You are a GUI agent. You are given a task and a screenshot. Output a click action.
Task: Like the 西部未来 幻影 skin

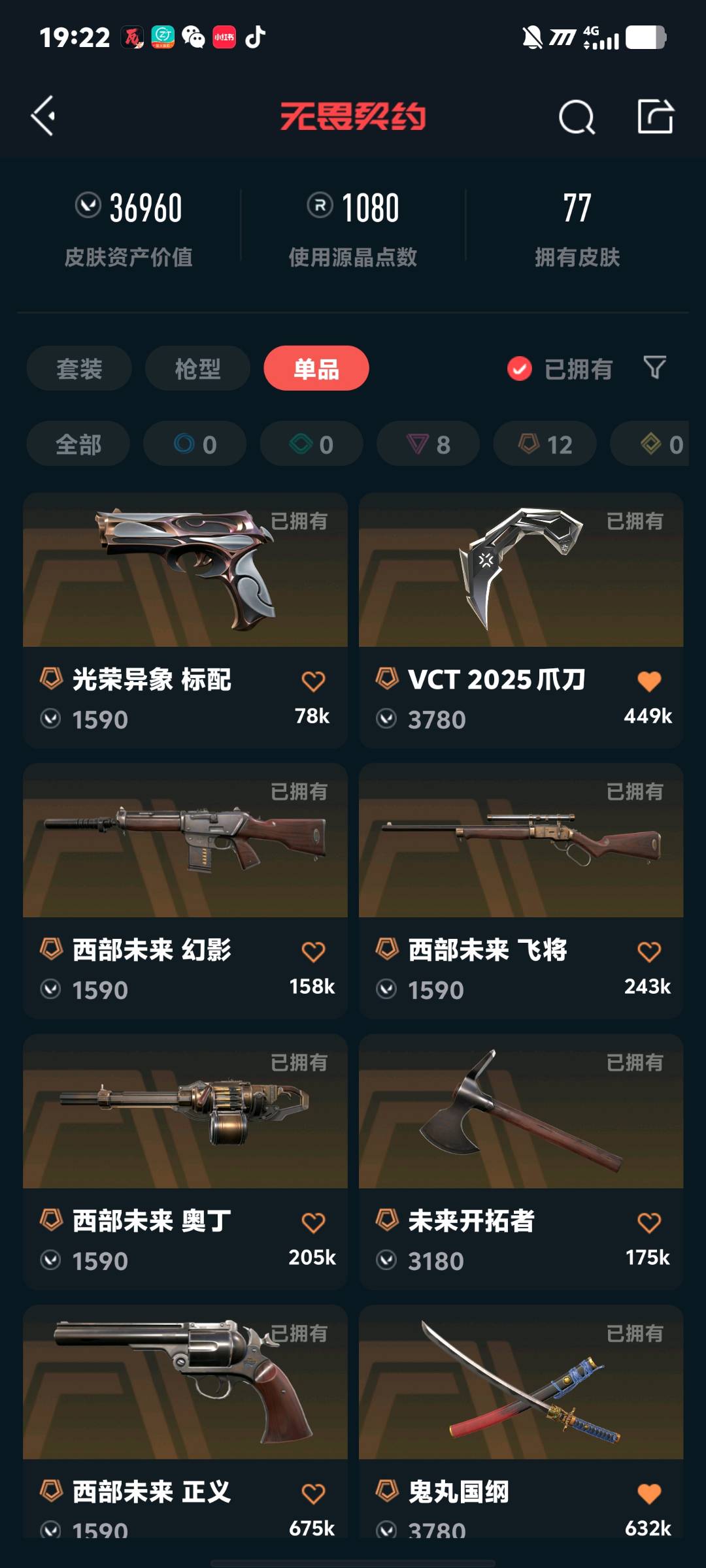click(313, 952)
